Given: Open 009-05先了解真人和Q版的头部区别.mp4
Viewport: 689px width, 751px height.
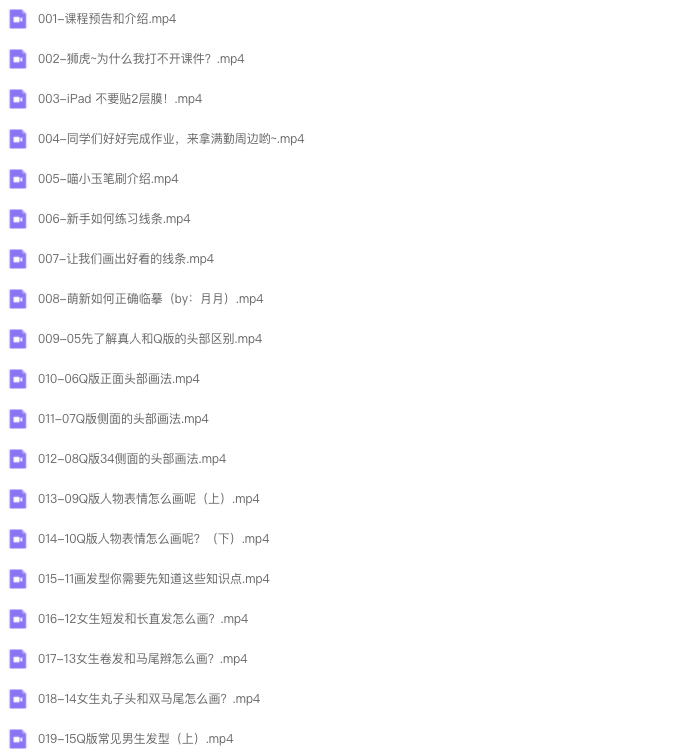Looking at the screenshot, I should coord(150,339).
